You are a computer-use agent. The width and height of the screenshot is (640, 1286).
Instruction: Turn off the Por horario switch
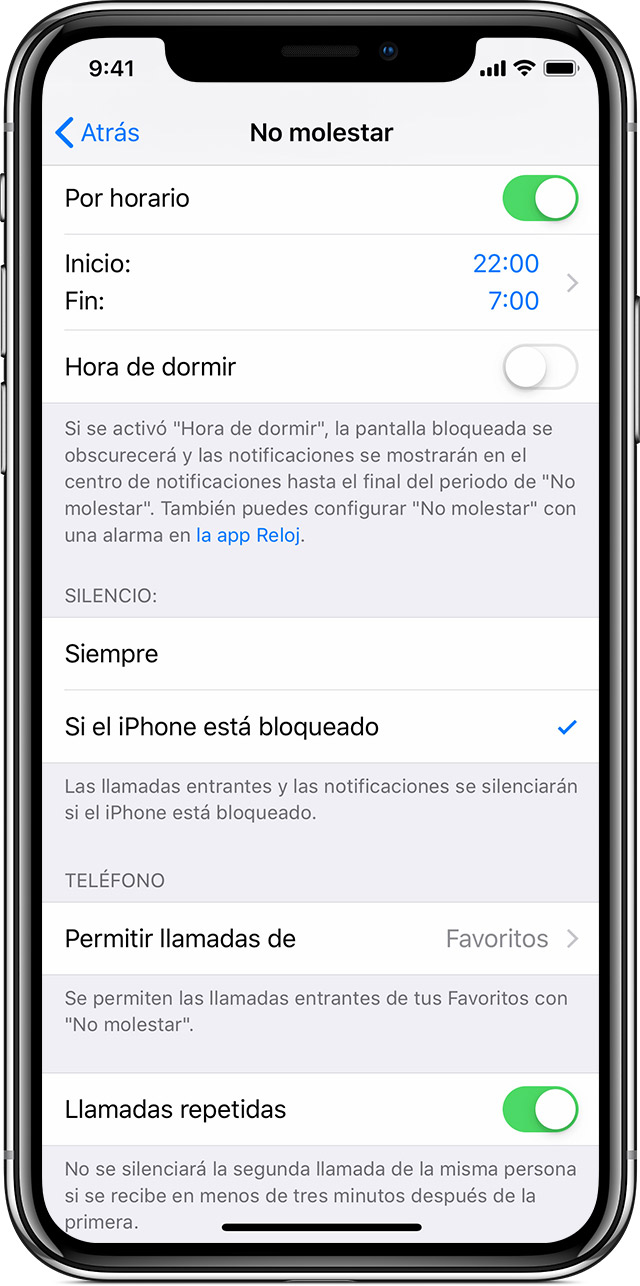[x=540, y=198]
